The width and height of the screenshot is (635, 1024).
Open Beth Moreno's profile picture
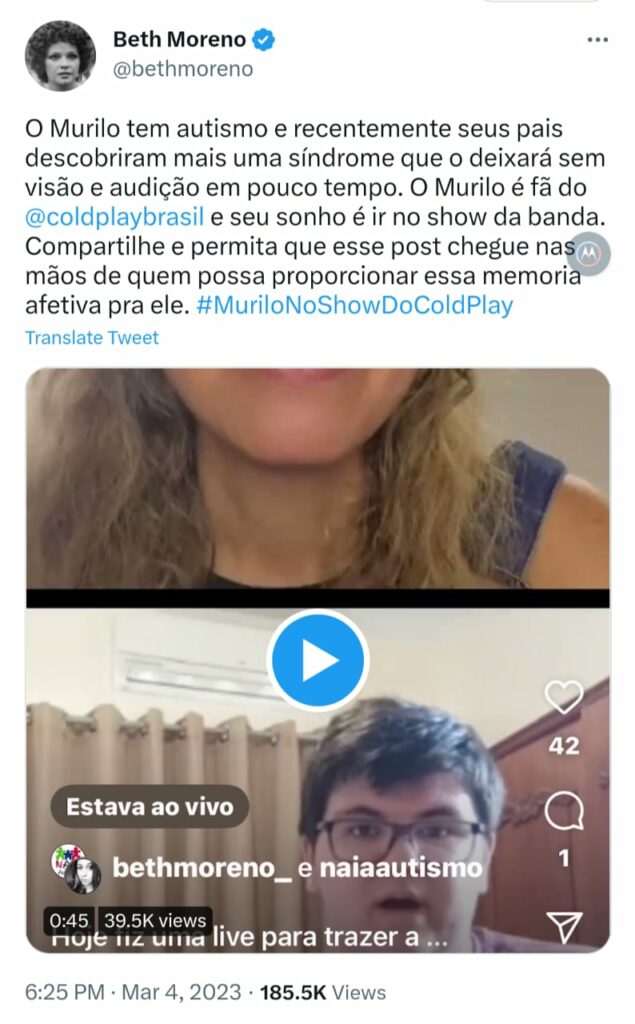click(x=60, y=55)
